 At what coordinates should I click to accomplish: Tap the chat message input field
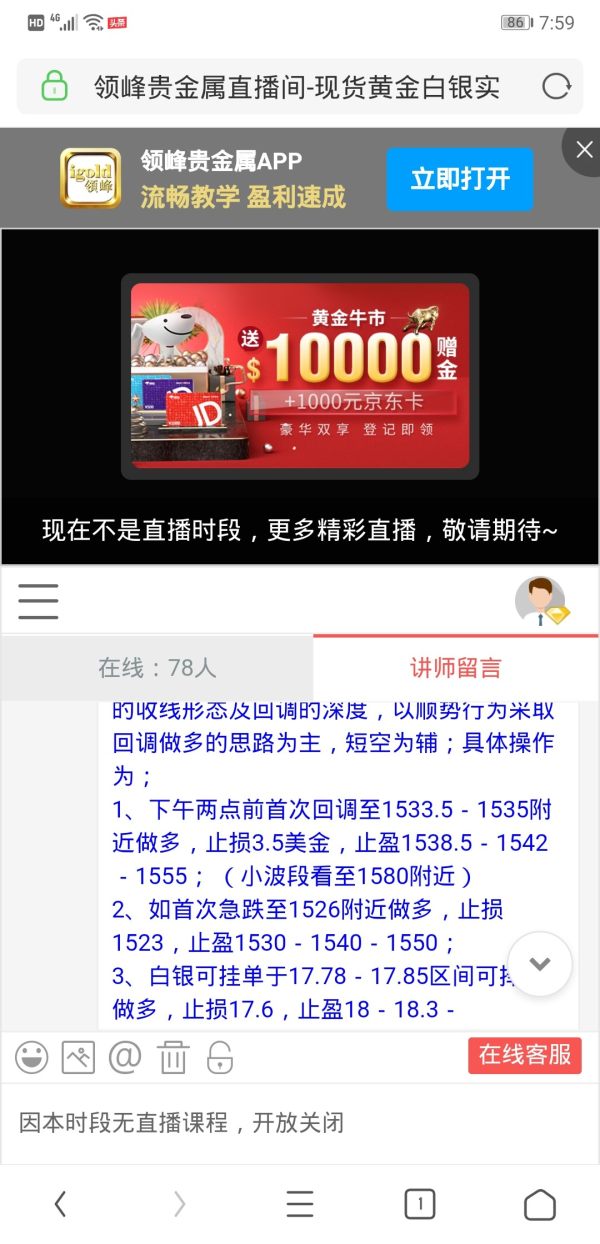tap(300, 1122)
